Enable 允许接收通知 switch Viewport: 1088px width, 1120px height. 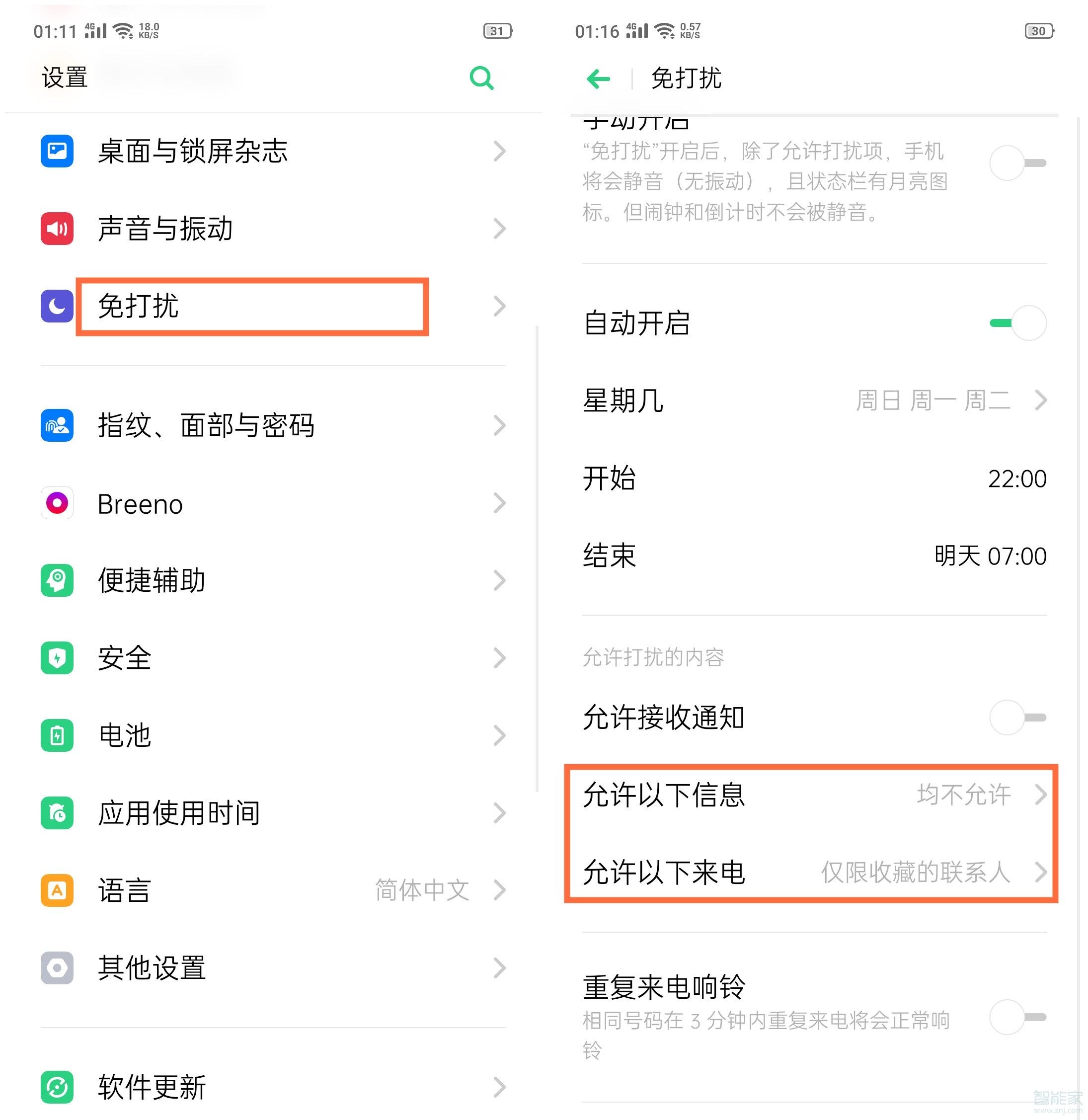1017,718
